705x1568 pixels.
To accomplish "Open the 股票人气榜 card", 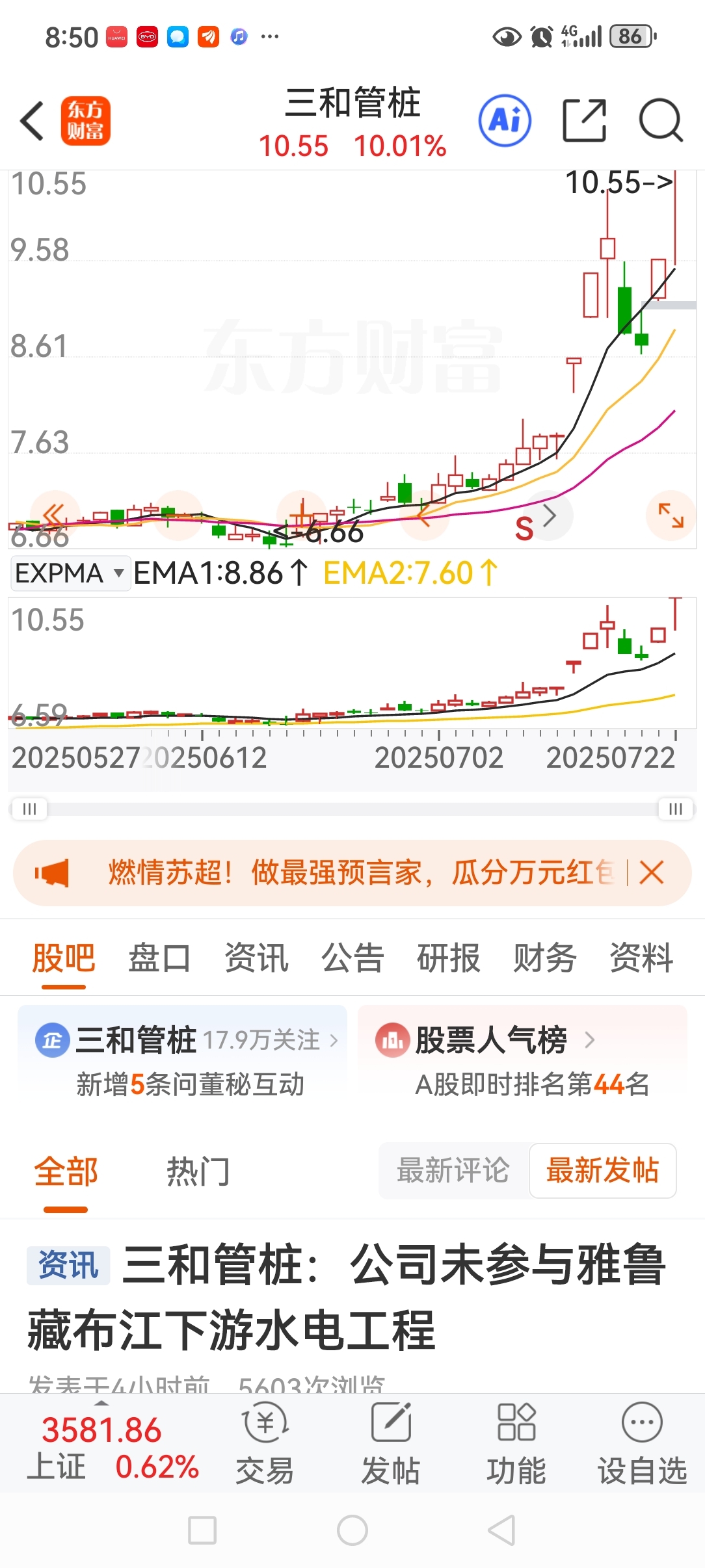I will tap(523, 1060).
